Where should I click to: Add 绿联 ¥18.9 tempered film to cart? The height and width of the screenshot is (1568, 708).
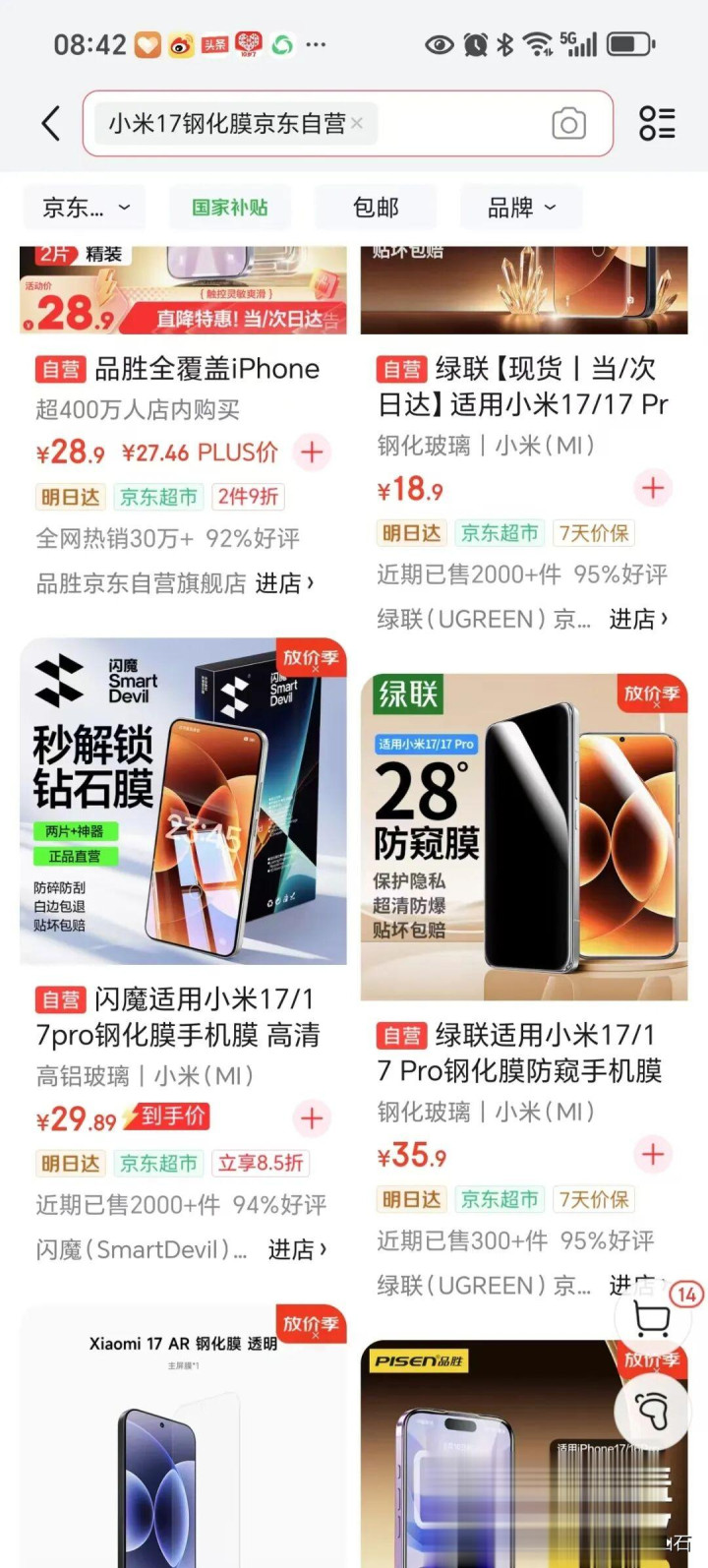click(x=653, y=488)
